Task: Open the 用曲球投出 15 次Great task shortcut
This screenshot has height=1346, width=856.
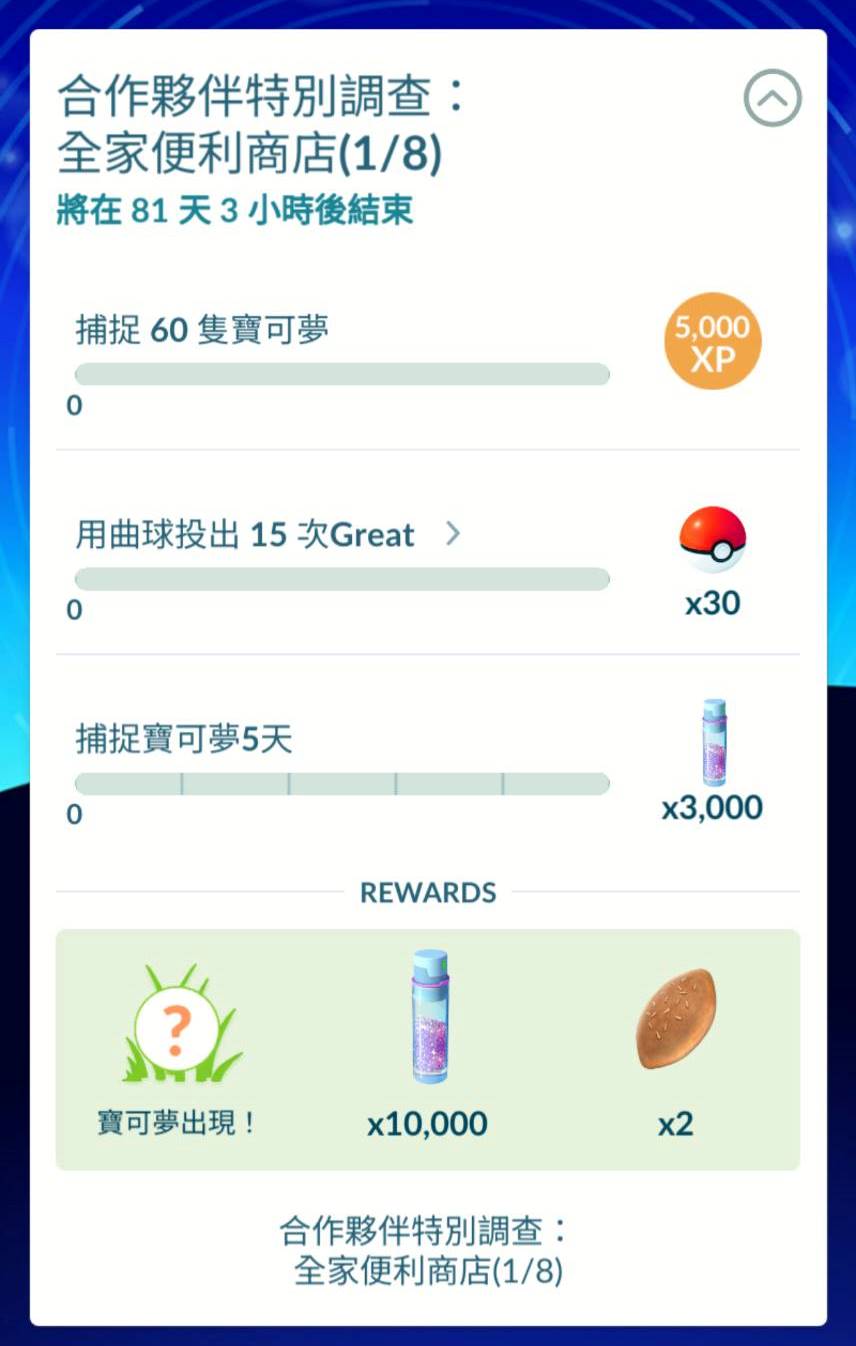Action: 452,534
